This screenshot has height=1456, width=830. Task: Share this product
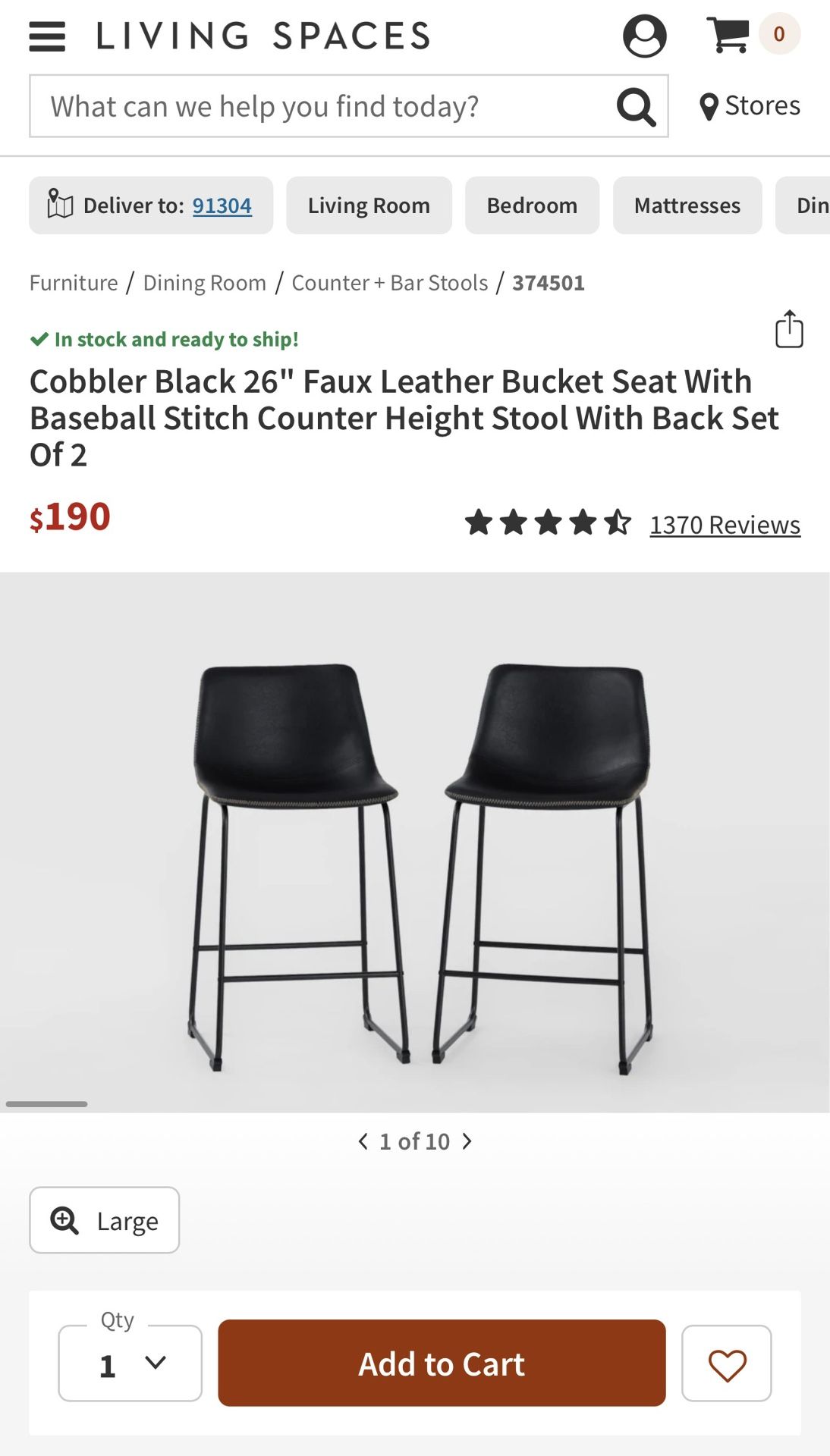click(x=789, y=330)
